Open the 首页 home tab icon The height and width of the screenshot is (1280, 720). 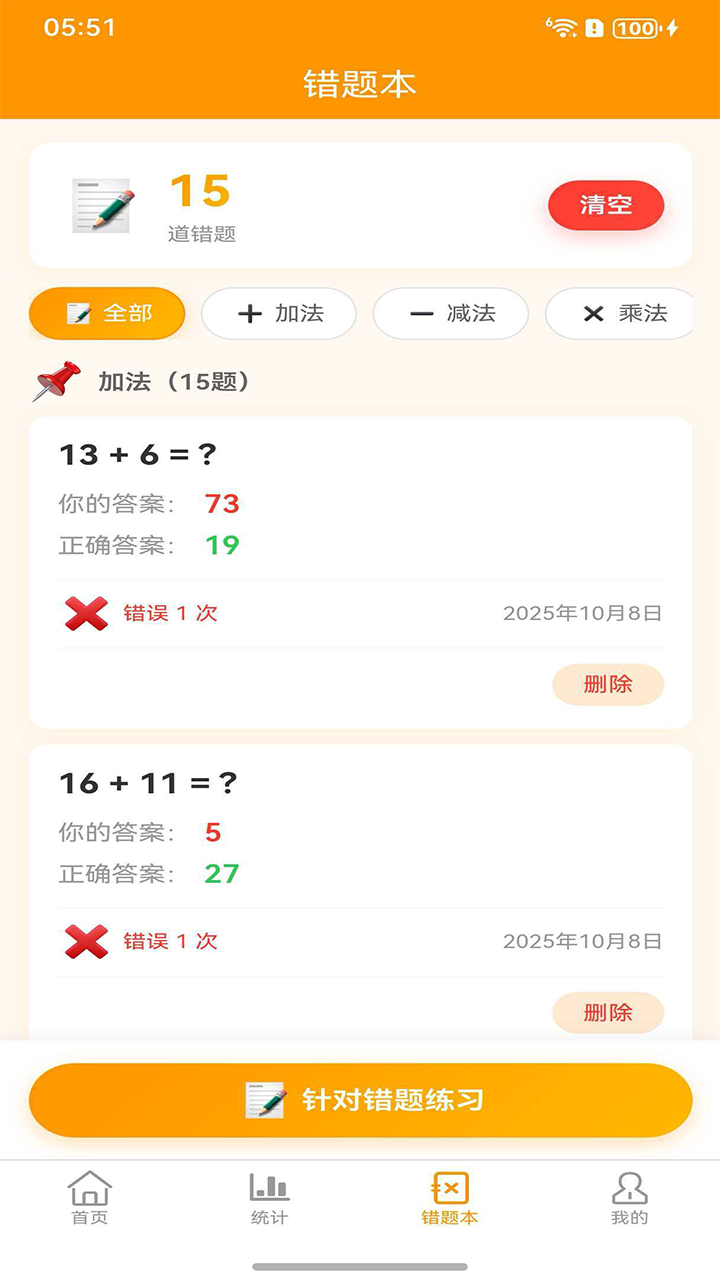(89, 1191)
